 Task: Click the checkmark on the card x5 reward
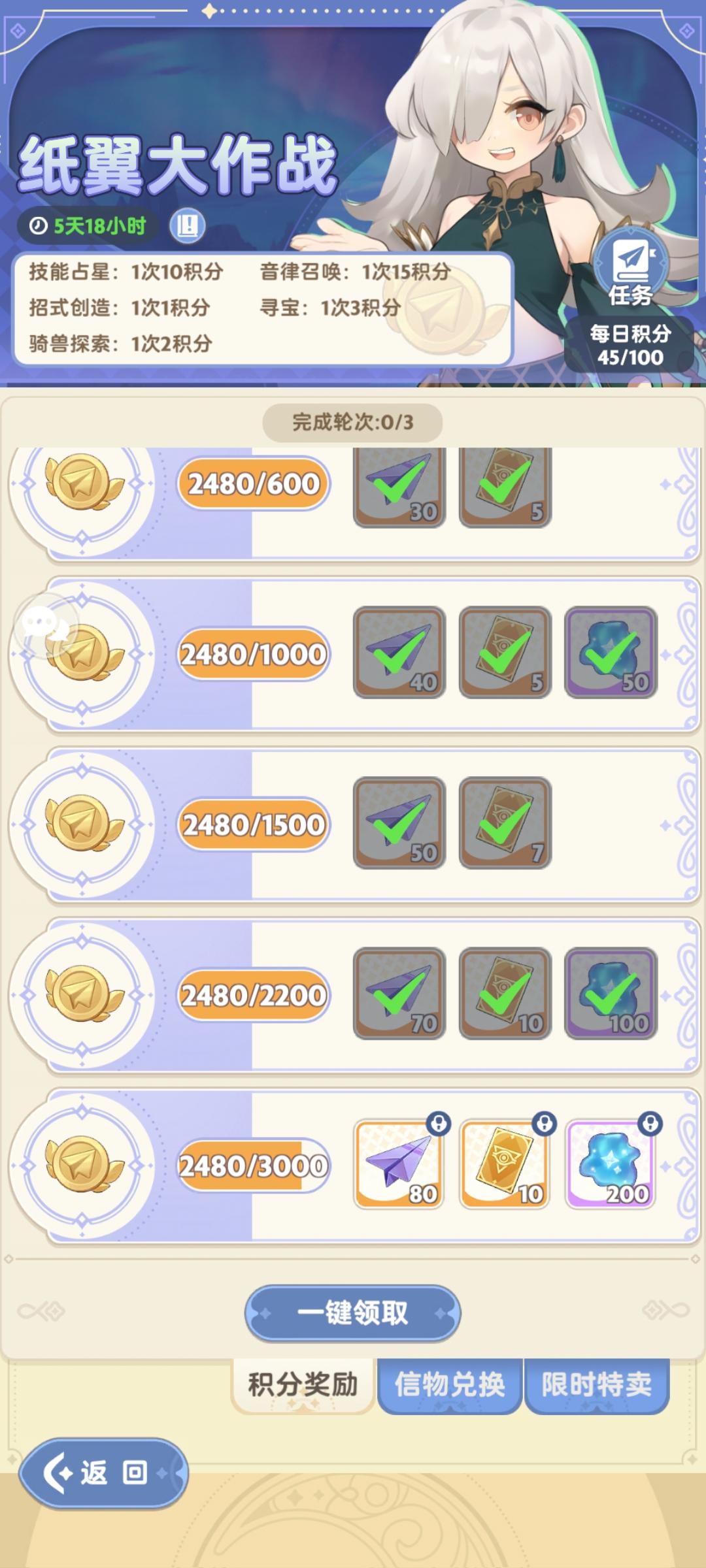point(505,485)
